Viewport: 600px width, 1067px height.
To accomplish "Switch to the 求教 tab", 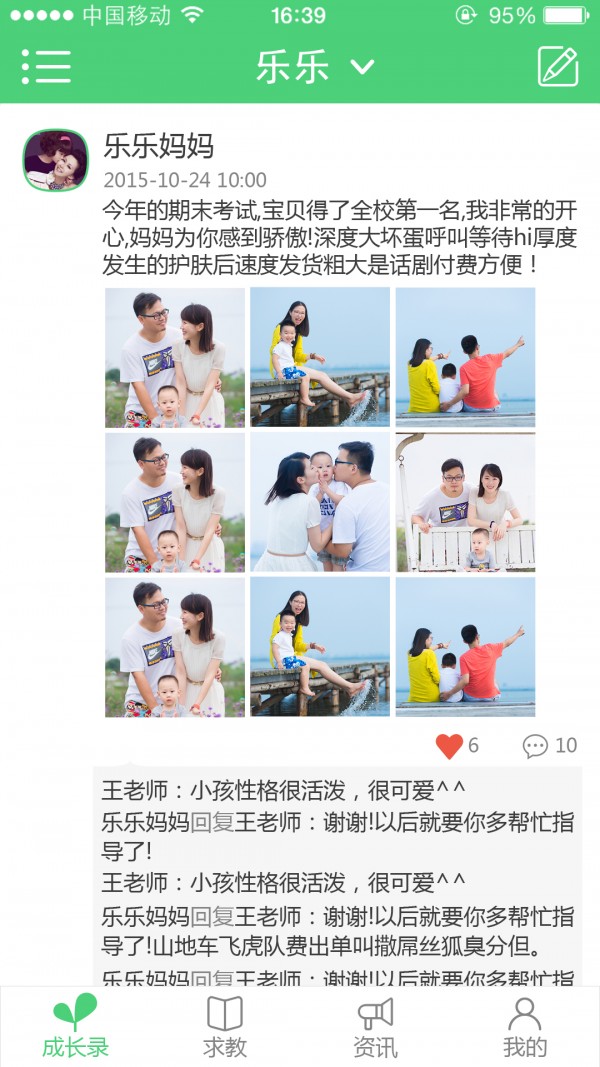I will (x=225, y=1027).
